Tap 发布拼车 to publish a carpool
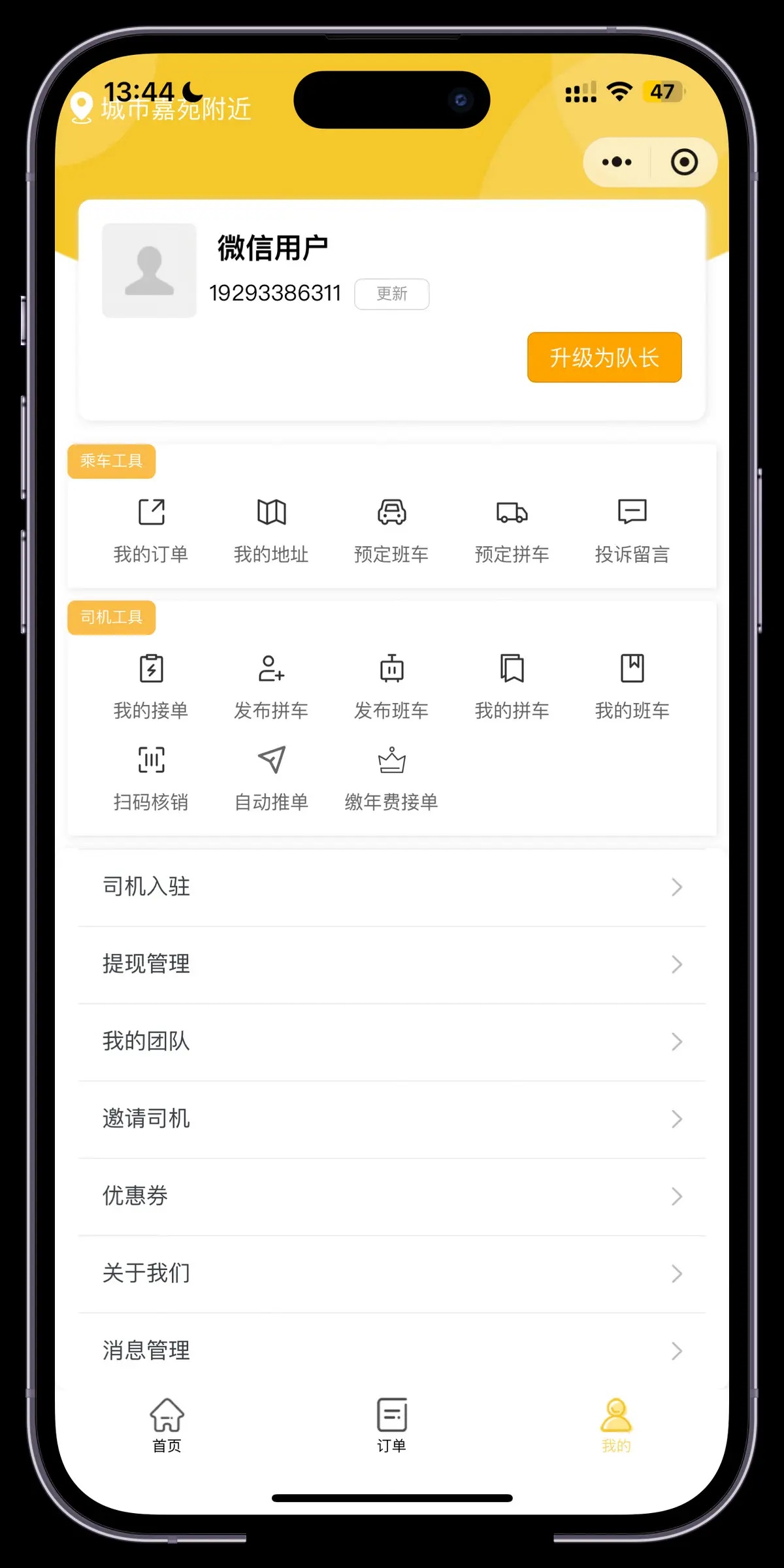 coord(271,686)
